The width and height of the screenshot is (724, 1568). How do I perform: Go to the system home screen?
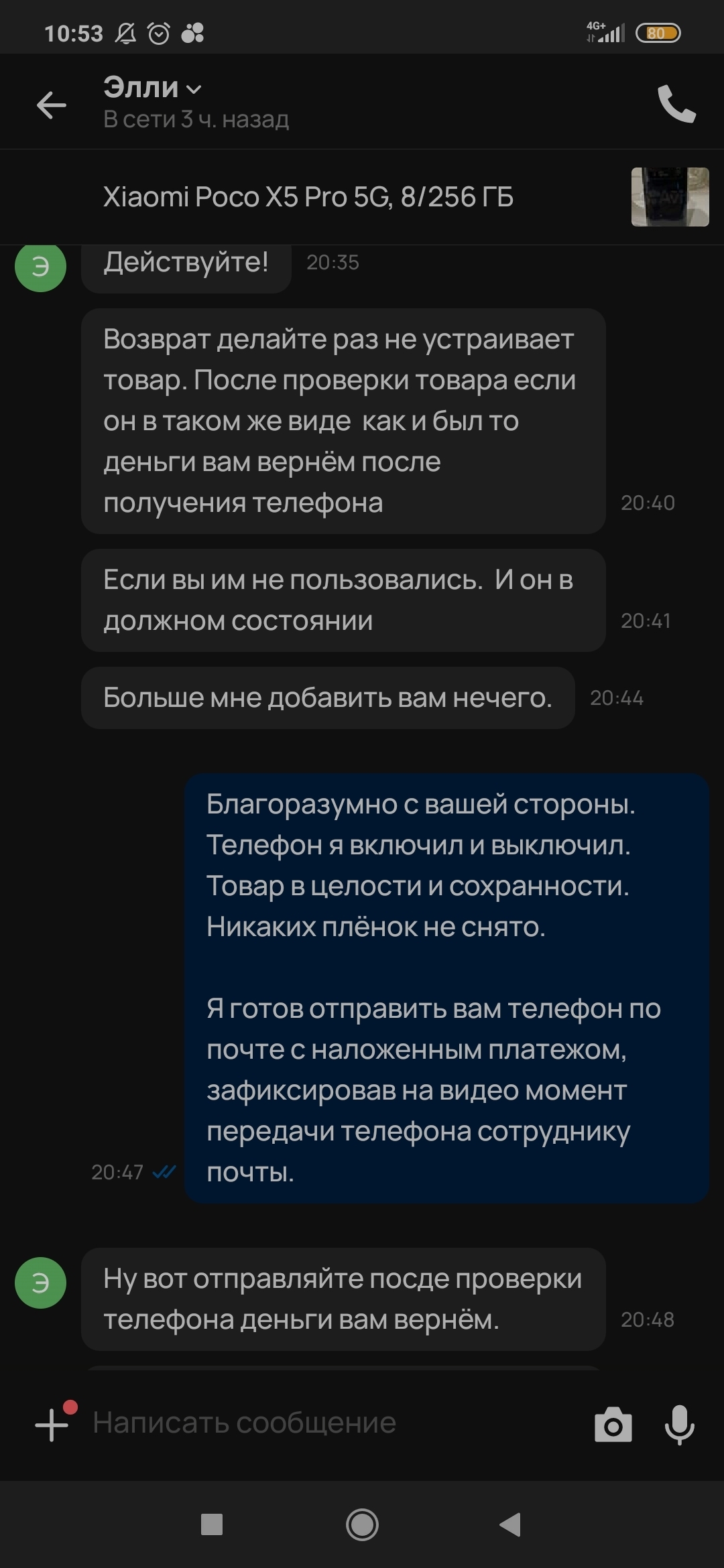(x=362, y=1524)
